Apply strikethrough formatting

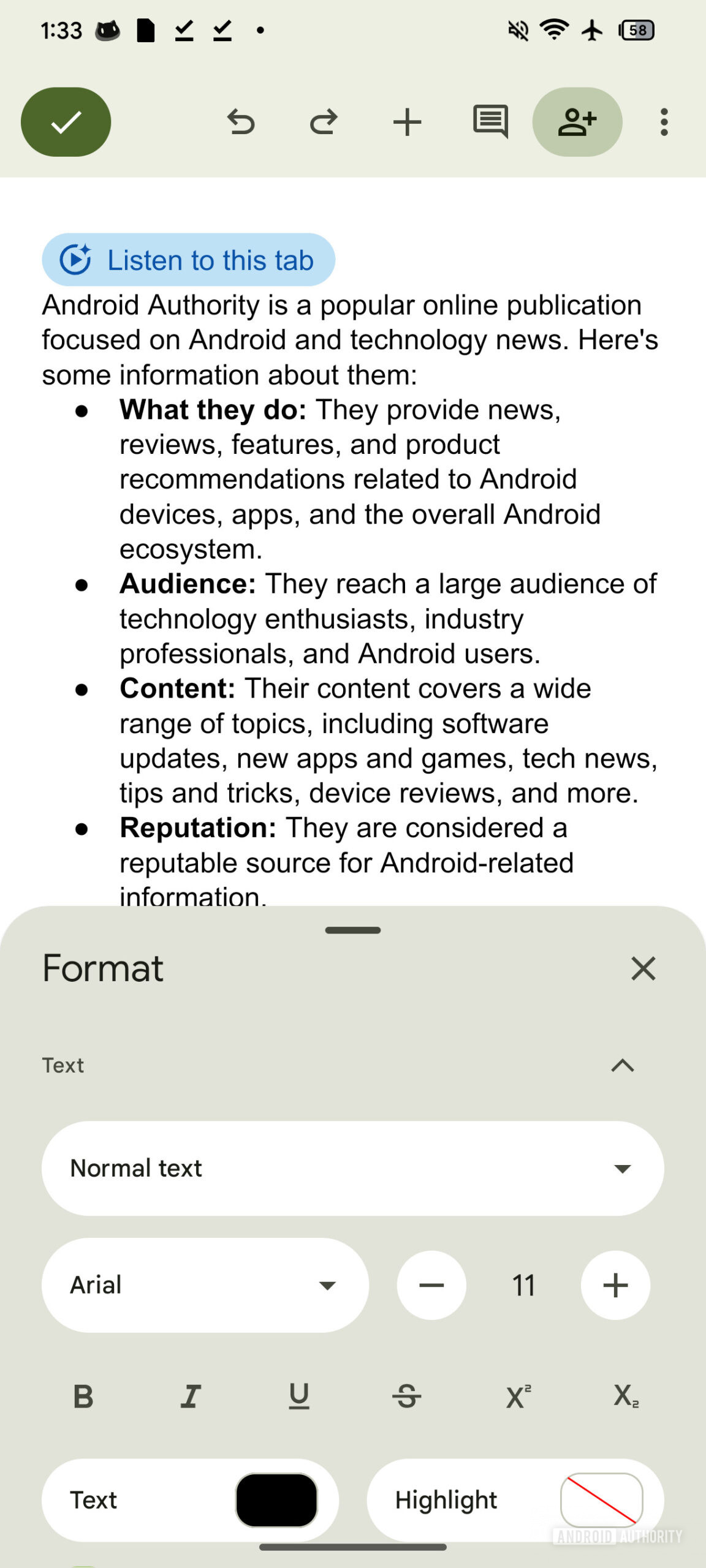[408, 1397]
